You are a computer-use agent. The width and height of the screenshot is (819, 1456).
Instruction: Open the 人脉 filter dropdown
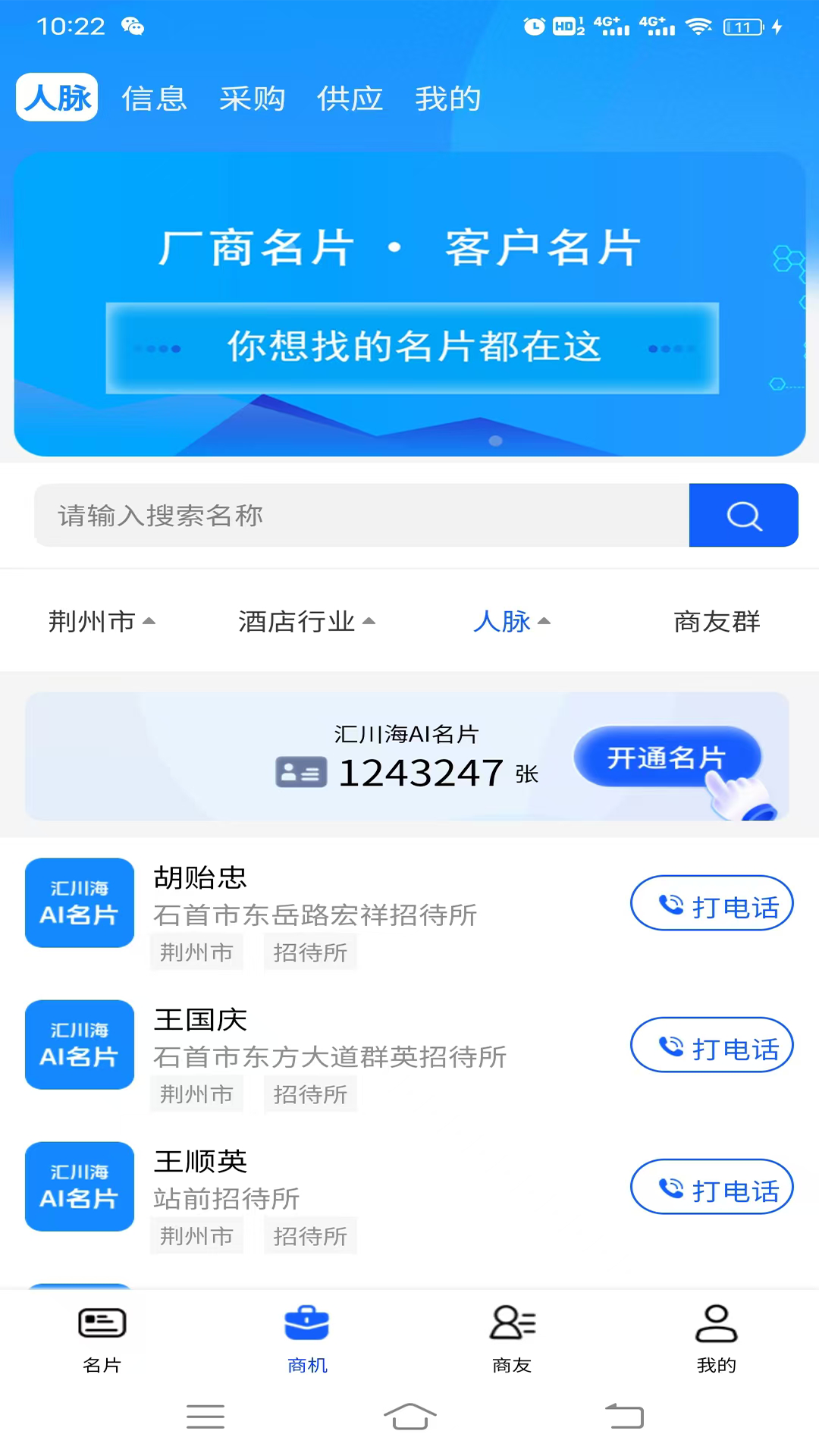(x=511, y=622)
